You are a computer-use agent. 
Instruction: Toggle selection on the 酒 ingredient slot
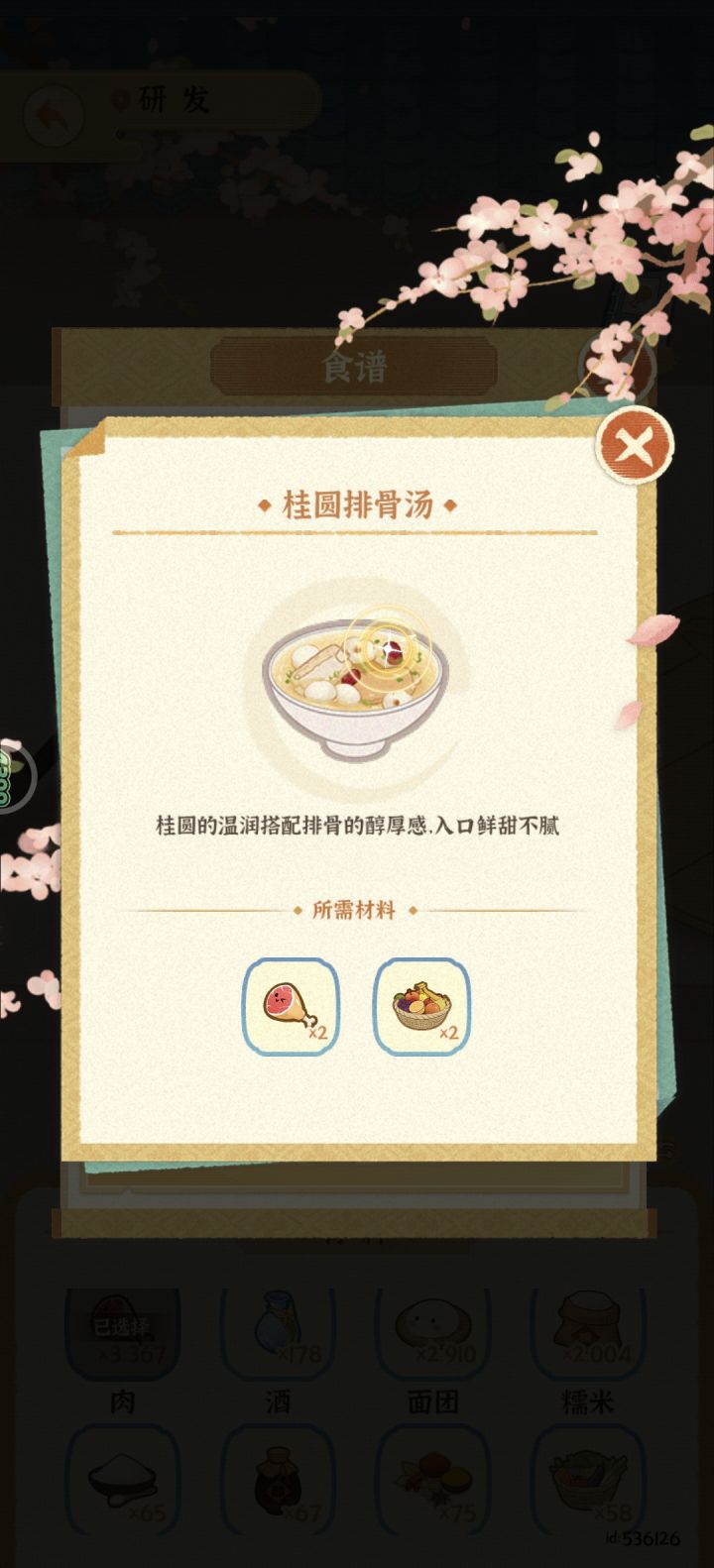click(280, 1328)
